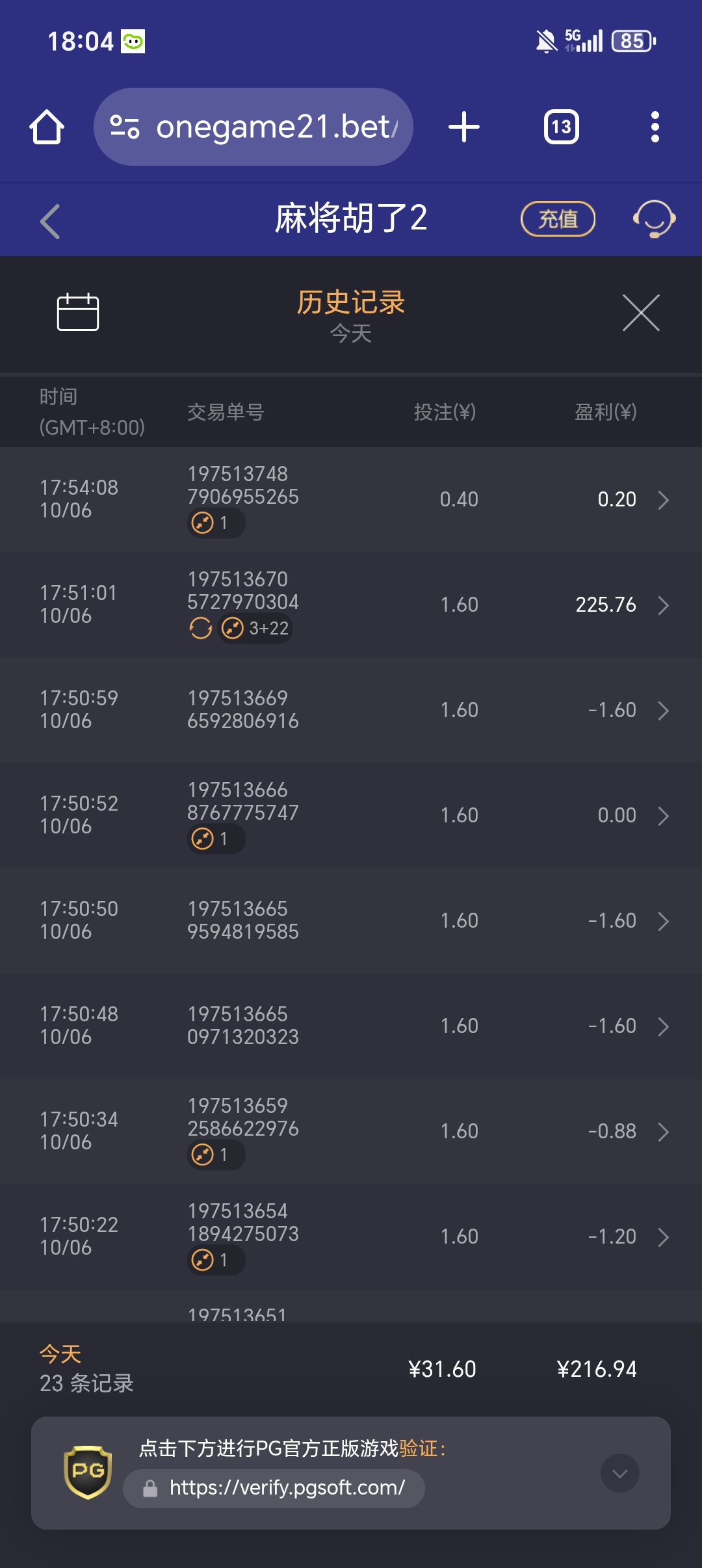Go back with the back arrow
This screenshot has height=1568, width=702.
[x=49, y=221]
